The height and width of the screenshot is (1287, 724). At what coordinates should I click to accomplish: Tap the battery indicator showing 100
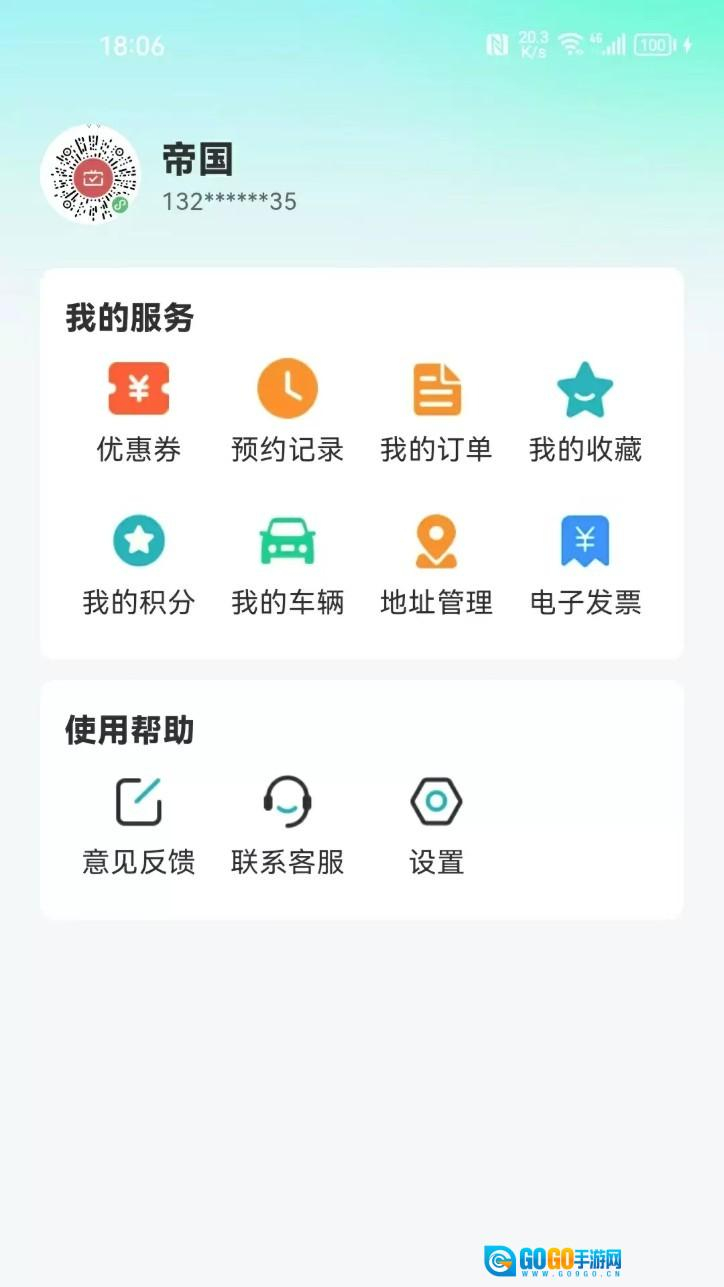tap(657, 44)
